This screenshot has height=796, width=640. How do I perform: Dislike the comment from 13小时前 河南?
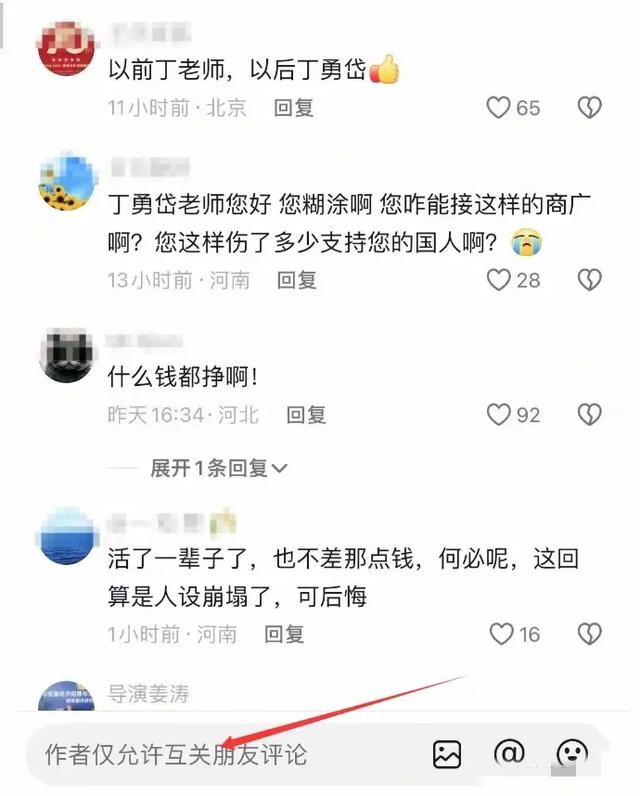coord(590,280)
